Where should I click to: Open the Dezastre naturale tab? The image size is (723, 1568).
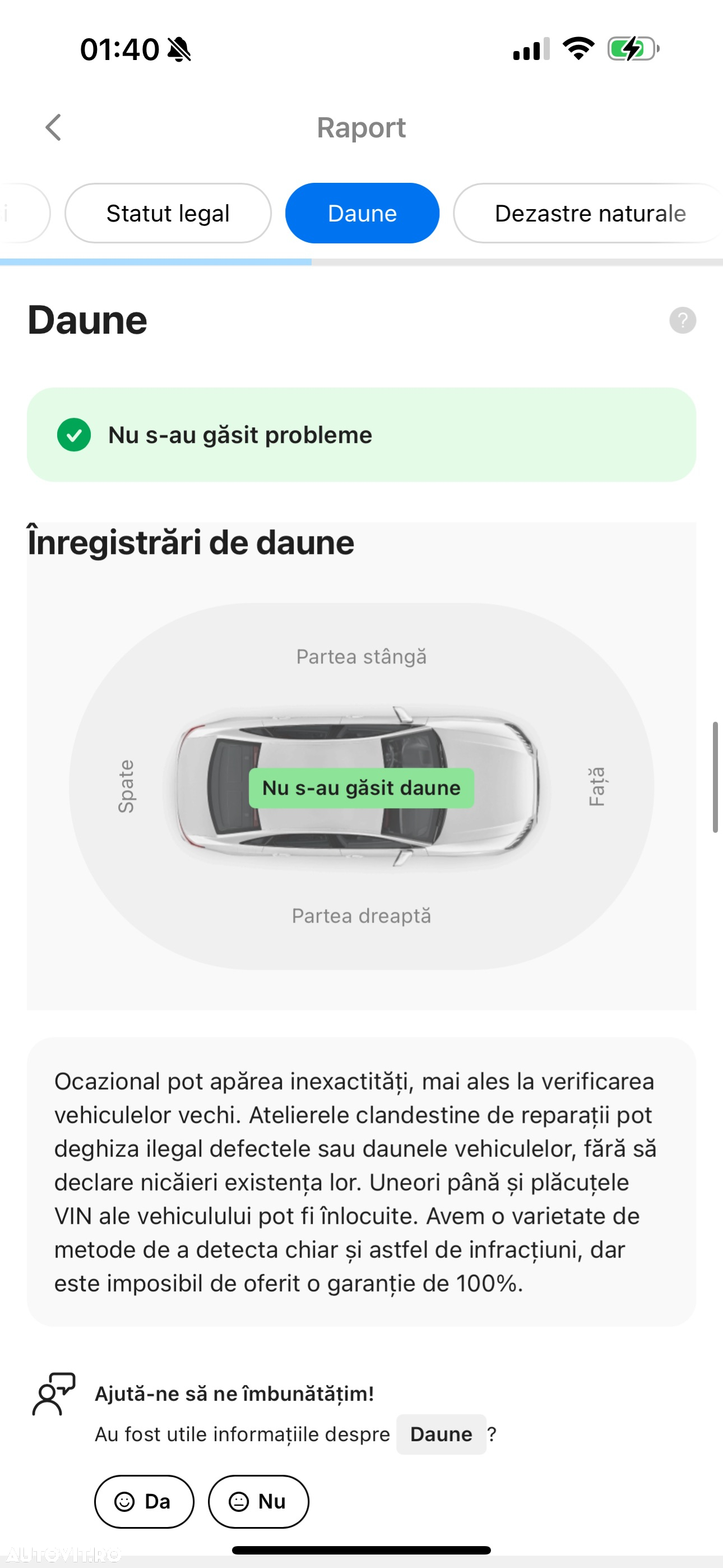tap(589, 213)
